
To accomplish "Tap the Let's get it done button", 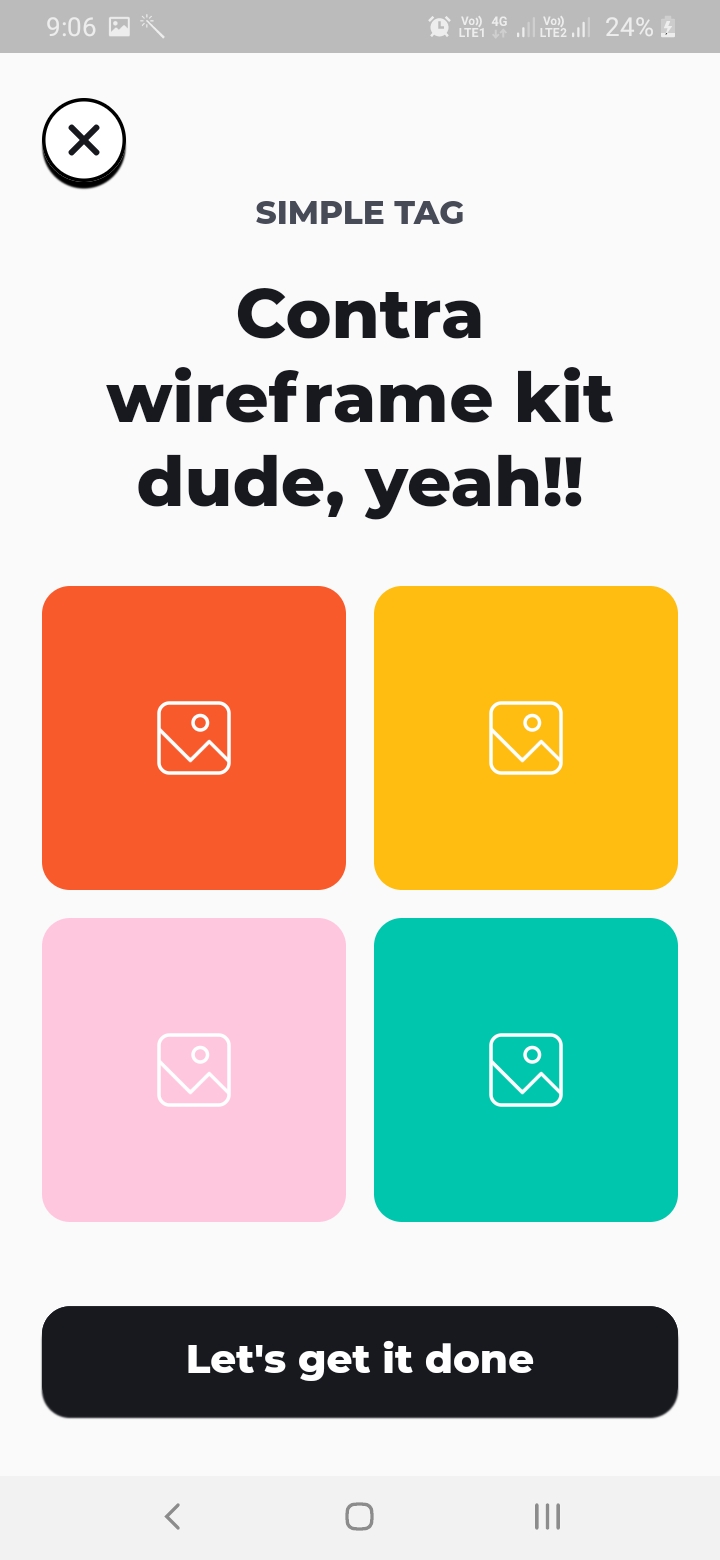I will [x=360, y=1361].
